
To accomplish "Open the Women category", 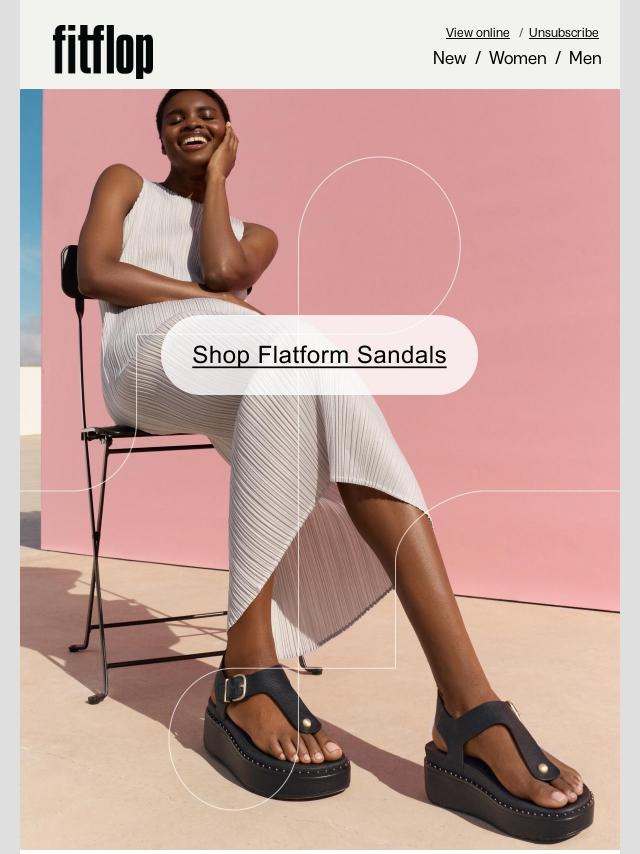I will 517,58.
